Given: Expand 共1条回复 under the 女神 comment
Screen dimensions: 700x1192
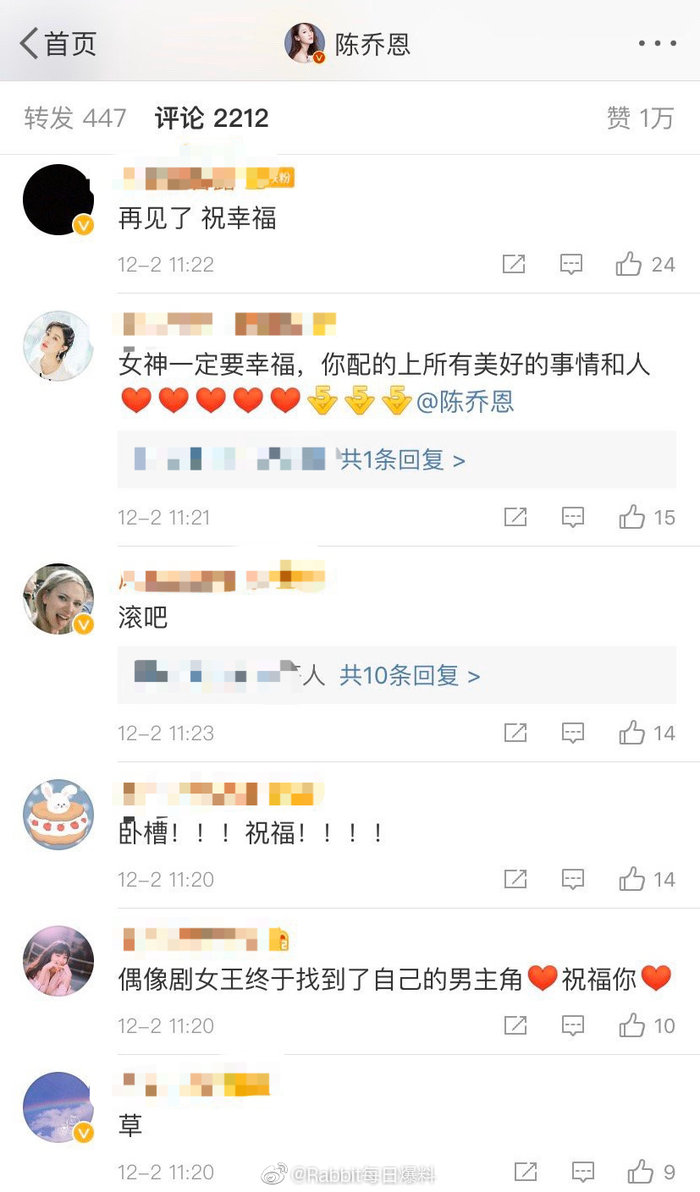Looking at the screenshot, I should pyautogui.click(x=402, y=460).
